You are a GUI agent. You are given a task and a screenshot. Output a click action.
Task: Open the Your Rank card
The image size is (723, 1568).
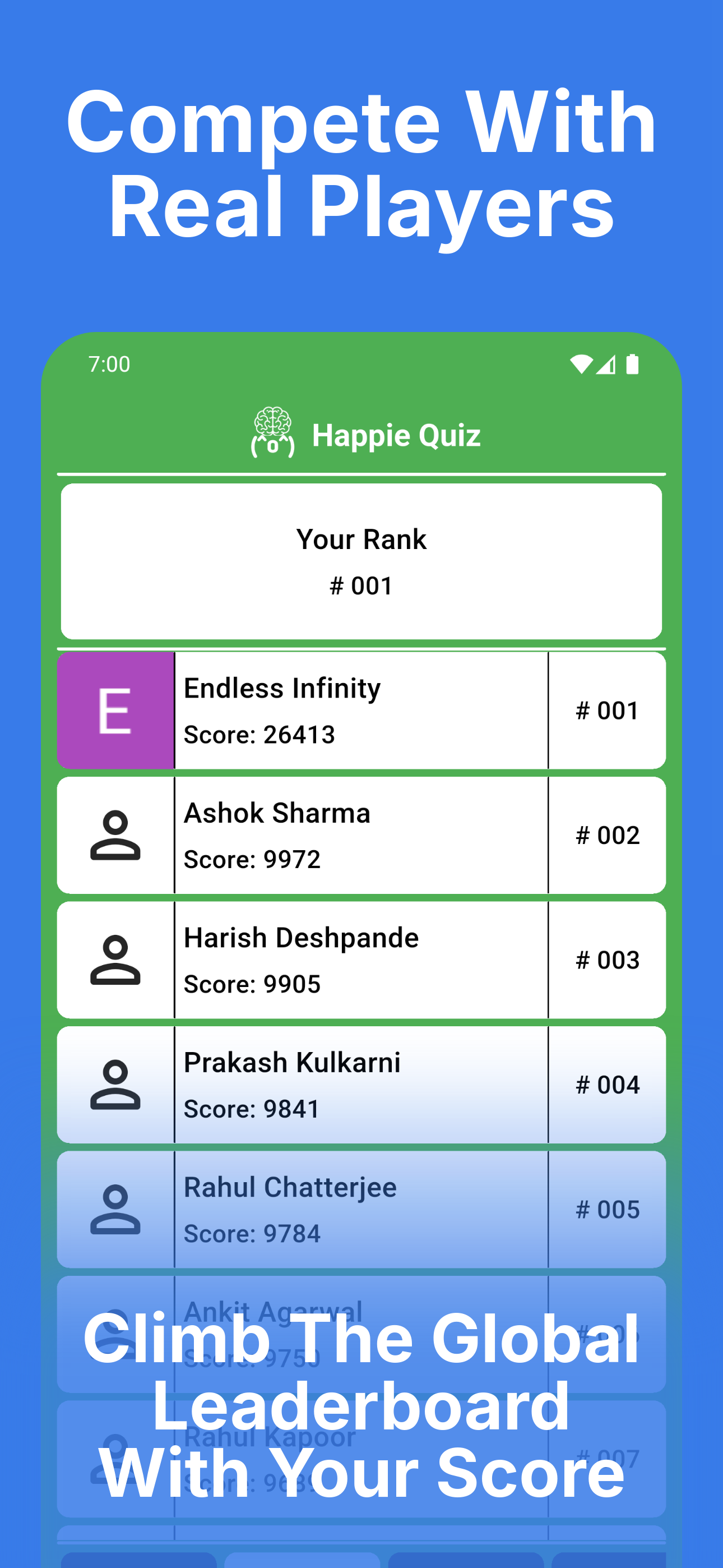361,561
